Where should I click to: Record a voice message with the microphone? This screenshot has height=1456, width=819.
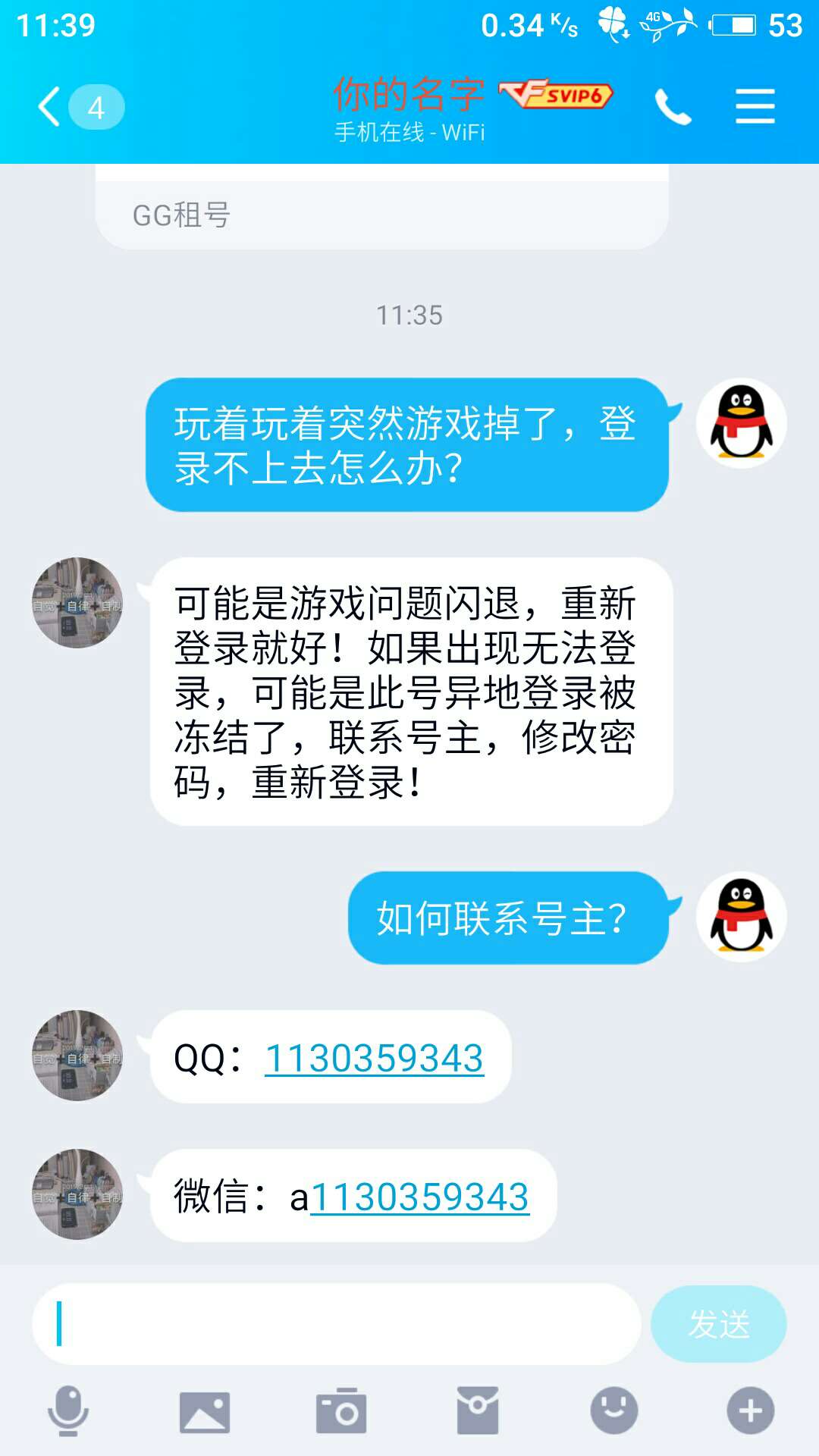click(x=68, y=1410)
